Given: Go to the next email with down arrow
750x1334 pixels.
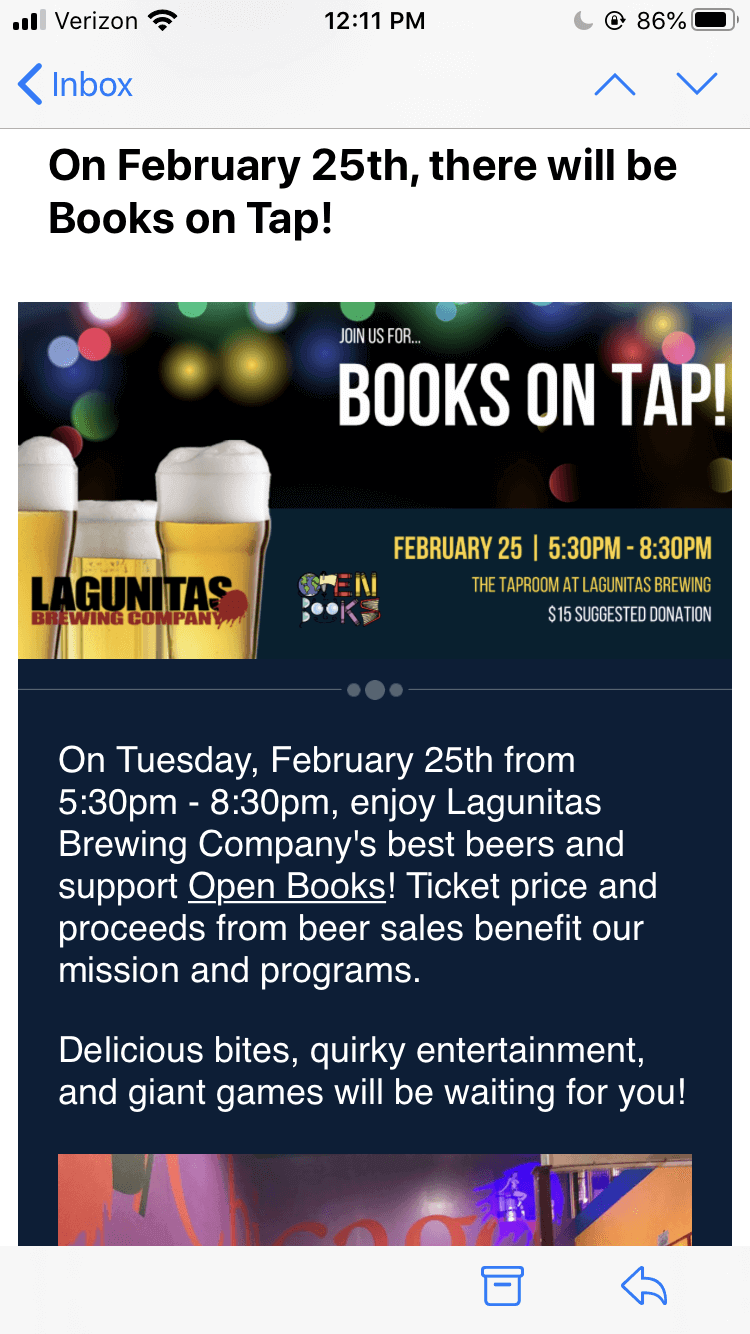Looking at the screenshot, I should tap(697, 85).
